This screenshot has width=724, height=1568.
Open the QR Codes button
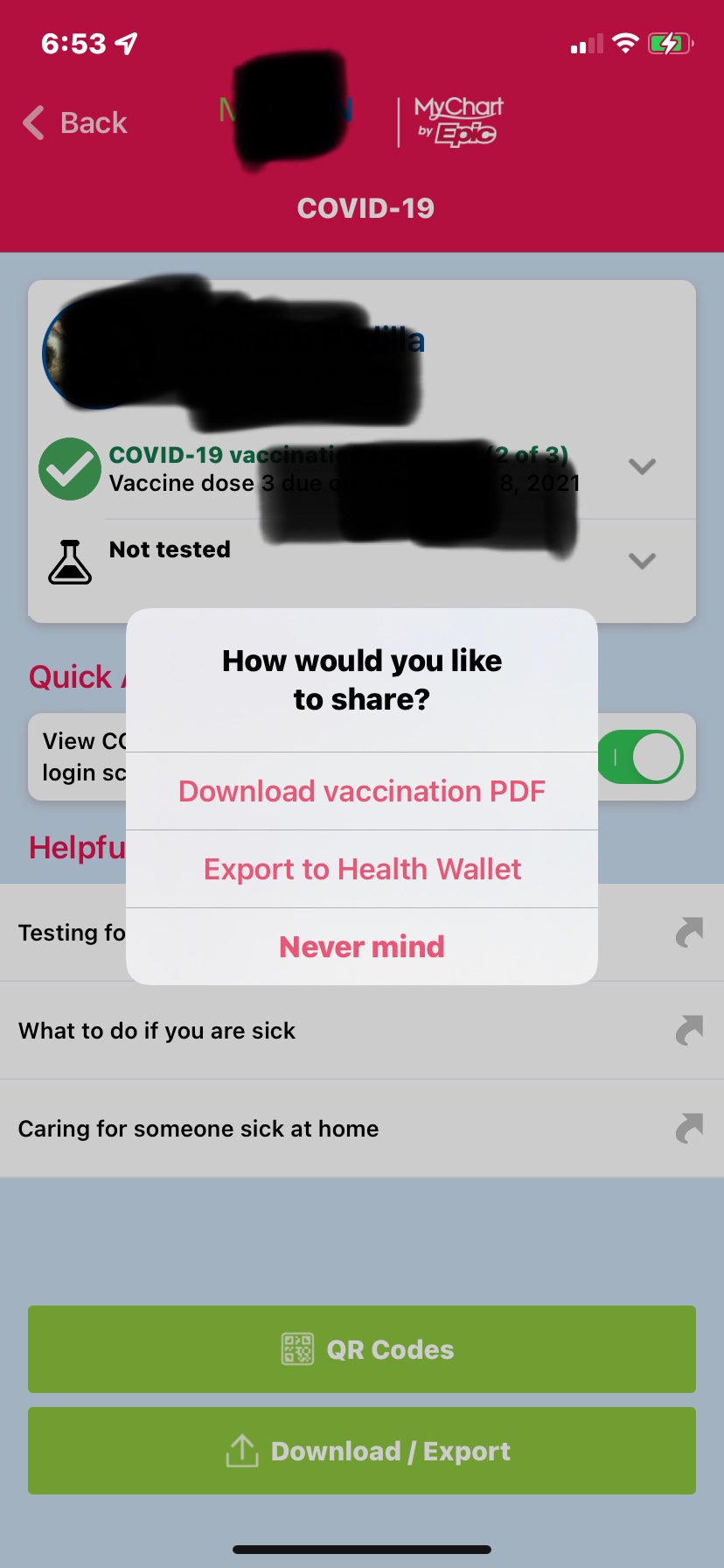[362, 1349]
